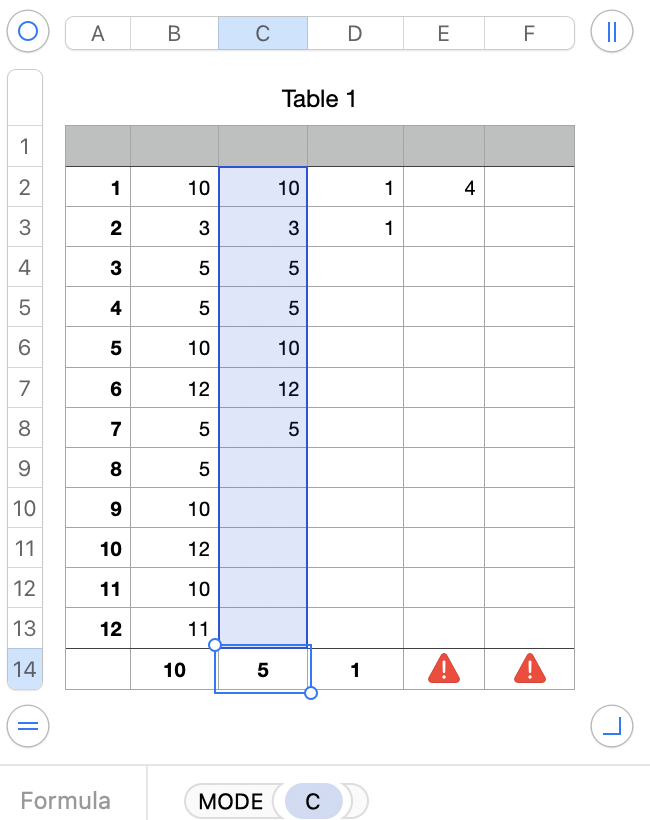The height and width of the screenshot is (820, 650).
Task: Tap the C column reference token
Action: point(313,801)
